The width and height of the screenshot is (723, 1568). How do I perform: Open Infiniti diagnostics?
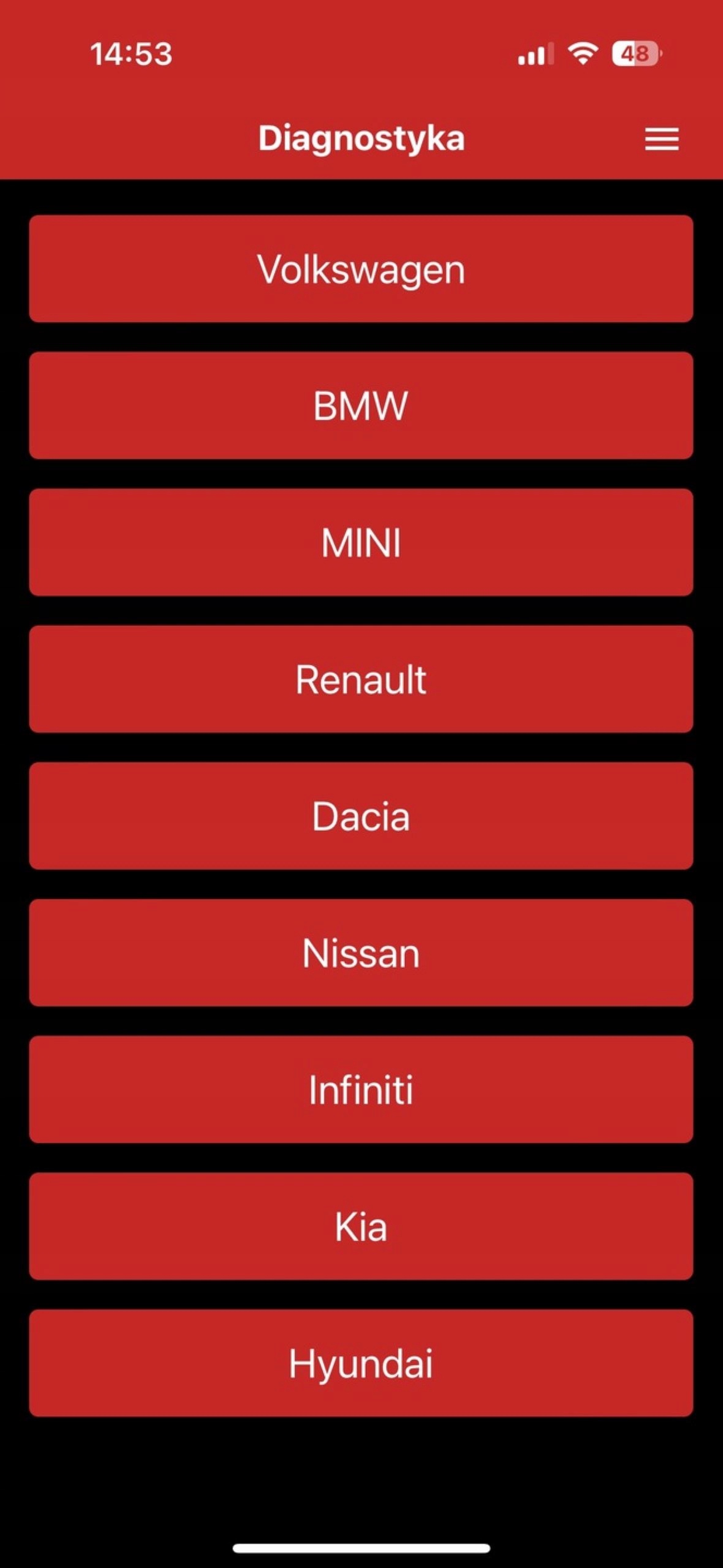pos(361,1090)
